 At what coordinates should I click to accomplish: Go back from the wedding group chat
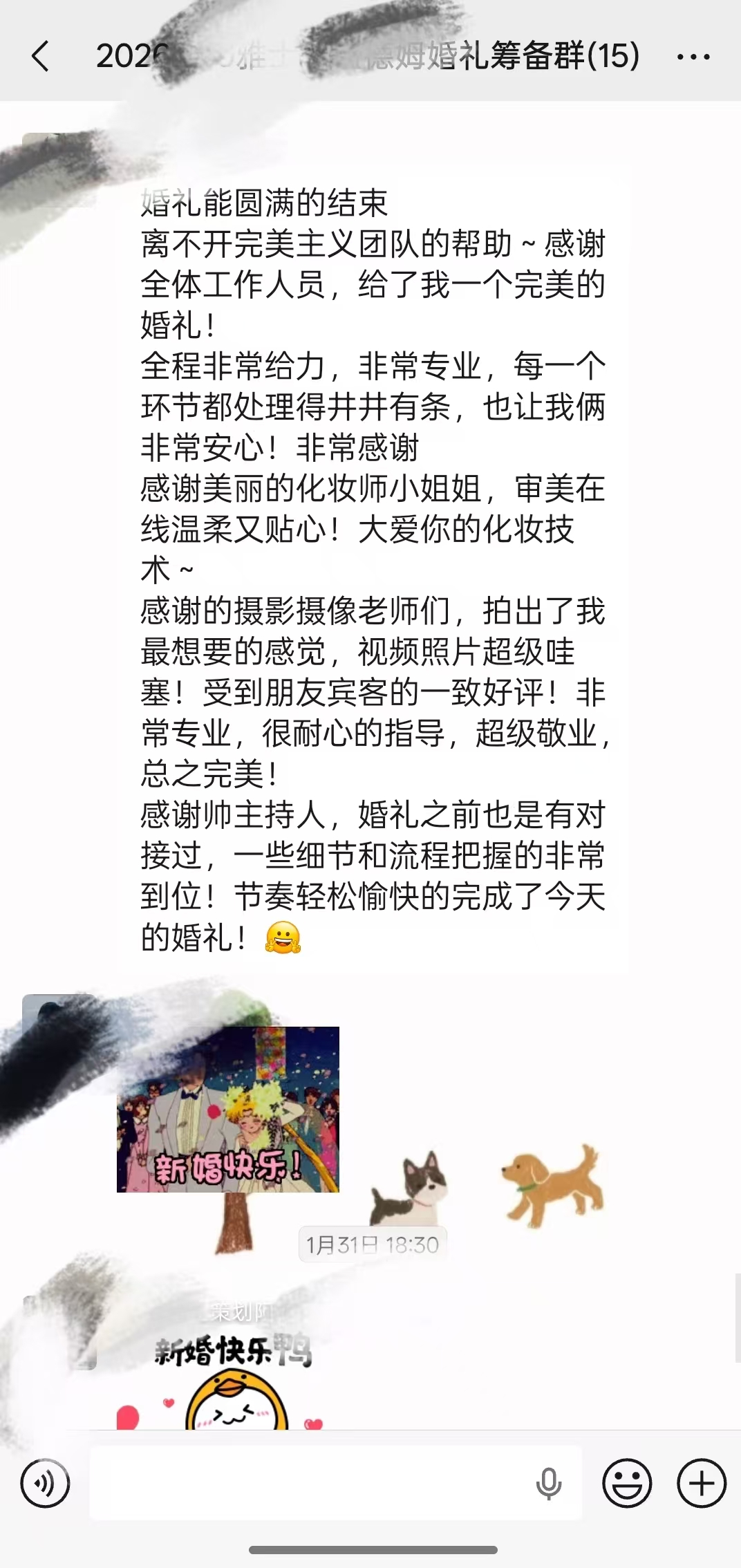click(x=41, y=57)
